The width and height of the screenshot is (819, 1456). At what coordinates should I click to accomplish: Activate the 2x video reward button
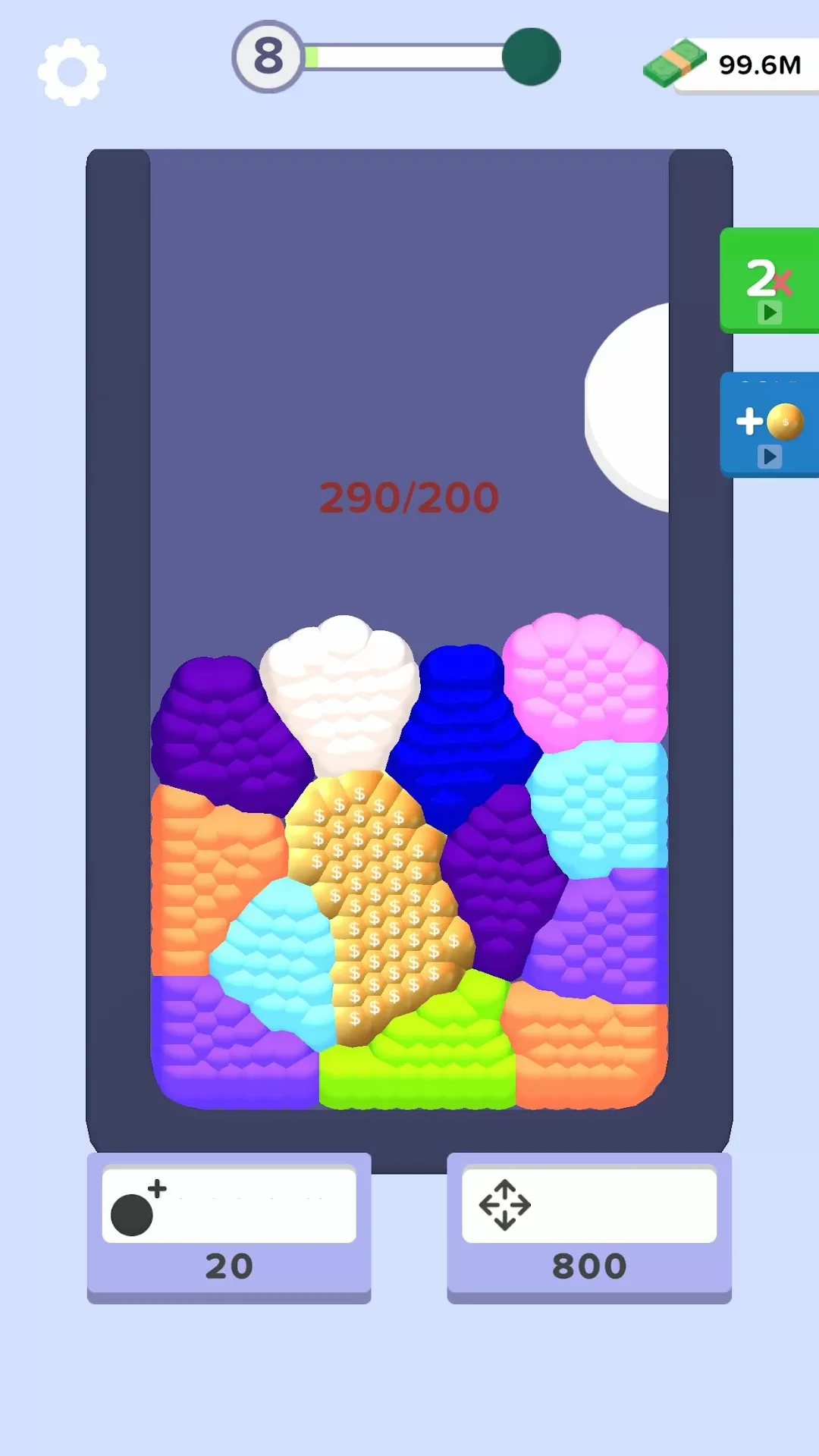[x=768, y=281]
